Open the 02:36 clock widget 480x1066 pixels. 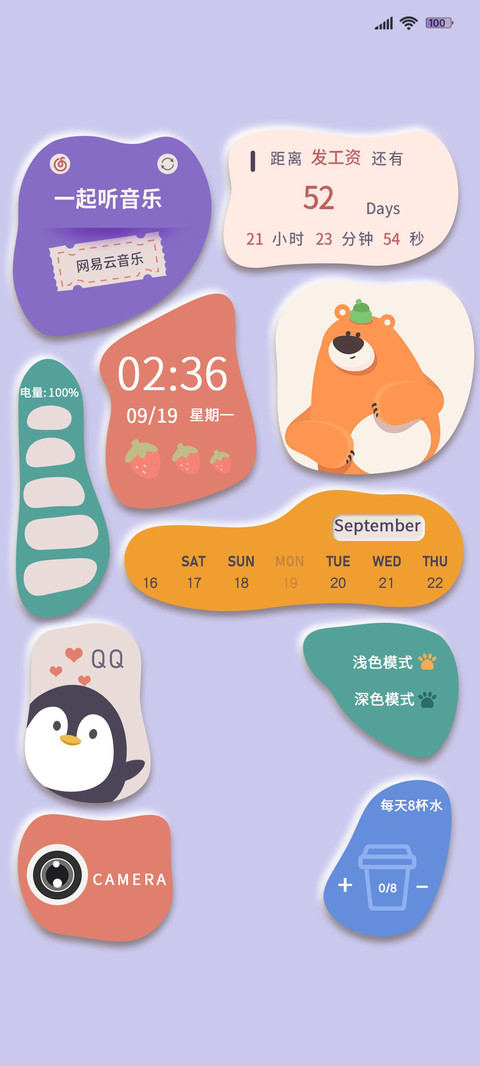pyautogui.click(x=177, y=401)
